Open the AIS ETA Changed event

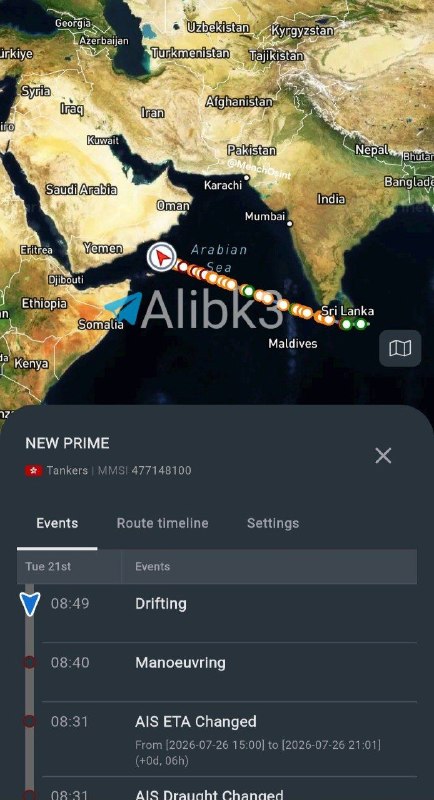click(228, 739)
